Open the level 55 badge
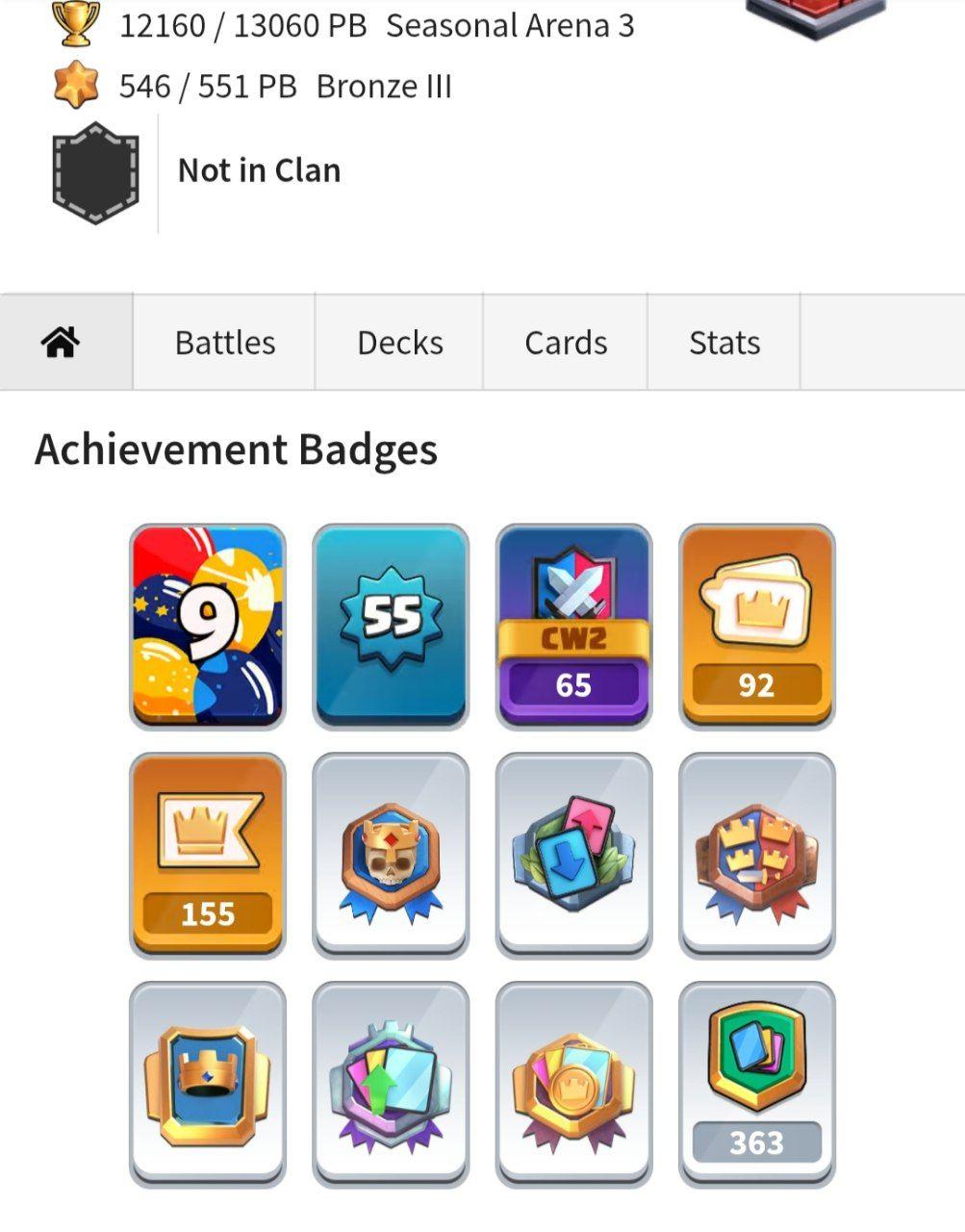Screen dimensions: 965x1232 pos(391,626)
